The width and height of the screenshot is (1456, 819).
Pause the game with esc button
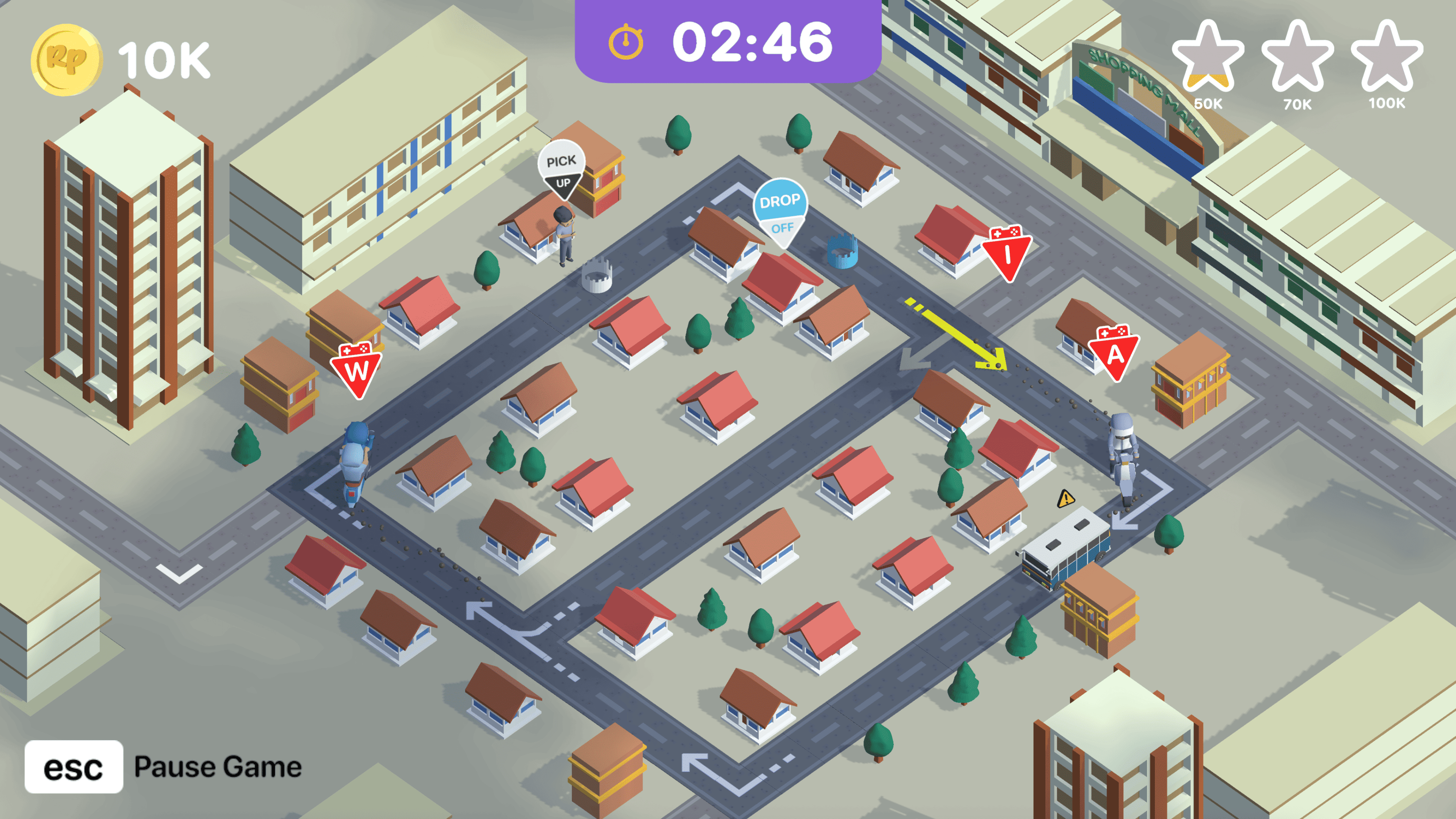[74, 767]
